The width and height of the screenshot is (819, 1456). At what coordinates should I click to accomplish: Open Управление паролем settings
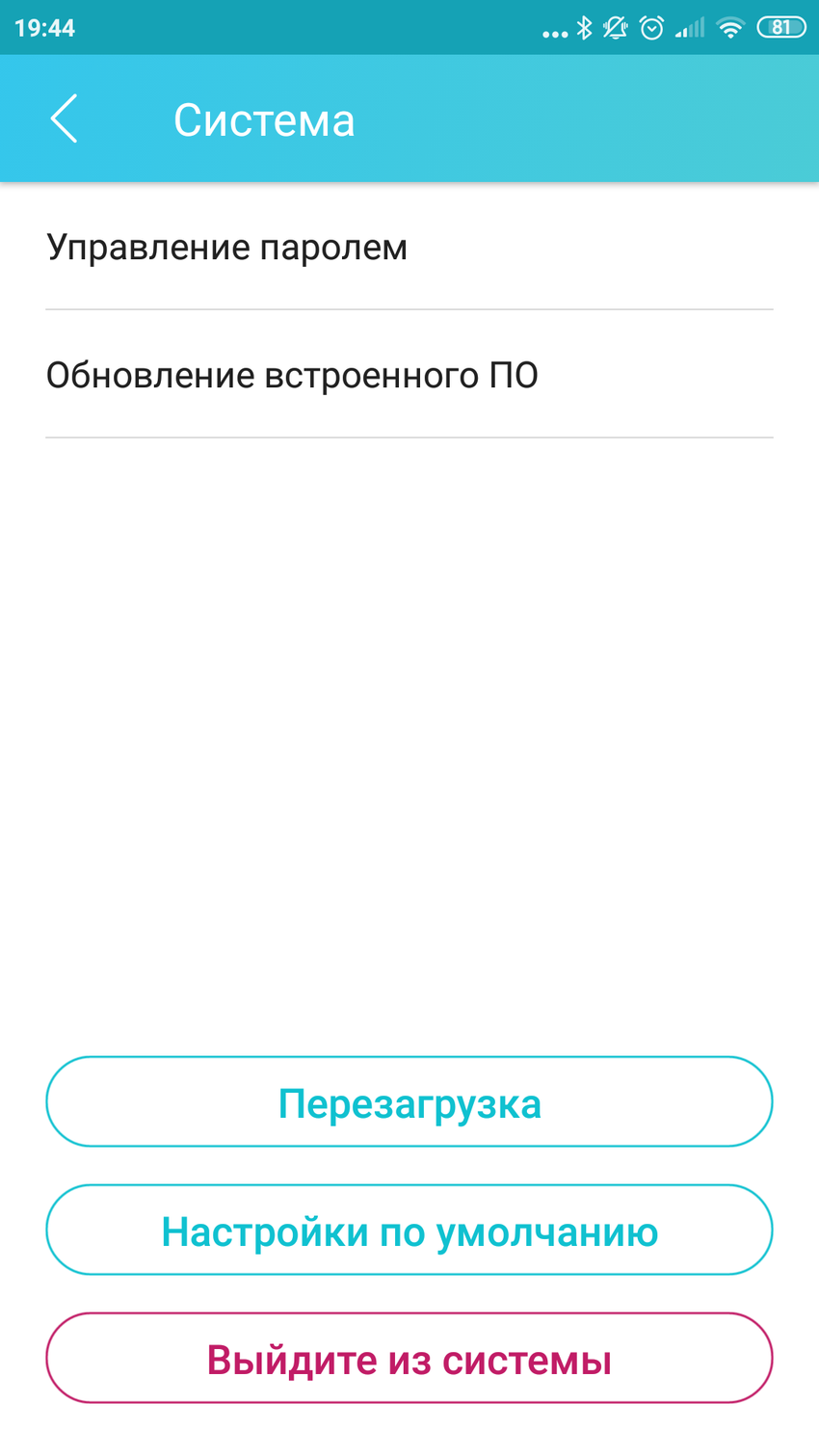pos(226,247)
